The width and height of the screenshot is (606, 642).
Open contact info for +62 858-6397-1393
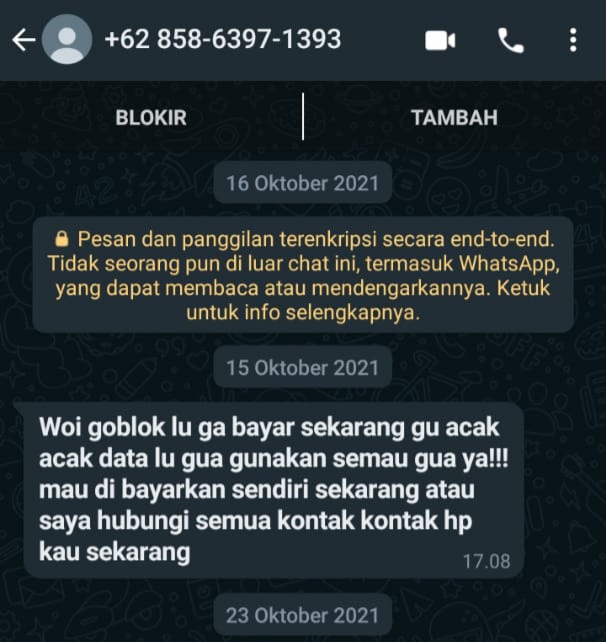pos(222,40)
